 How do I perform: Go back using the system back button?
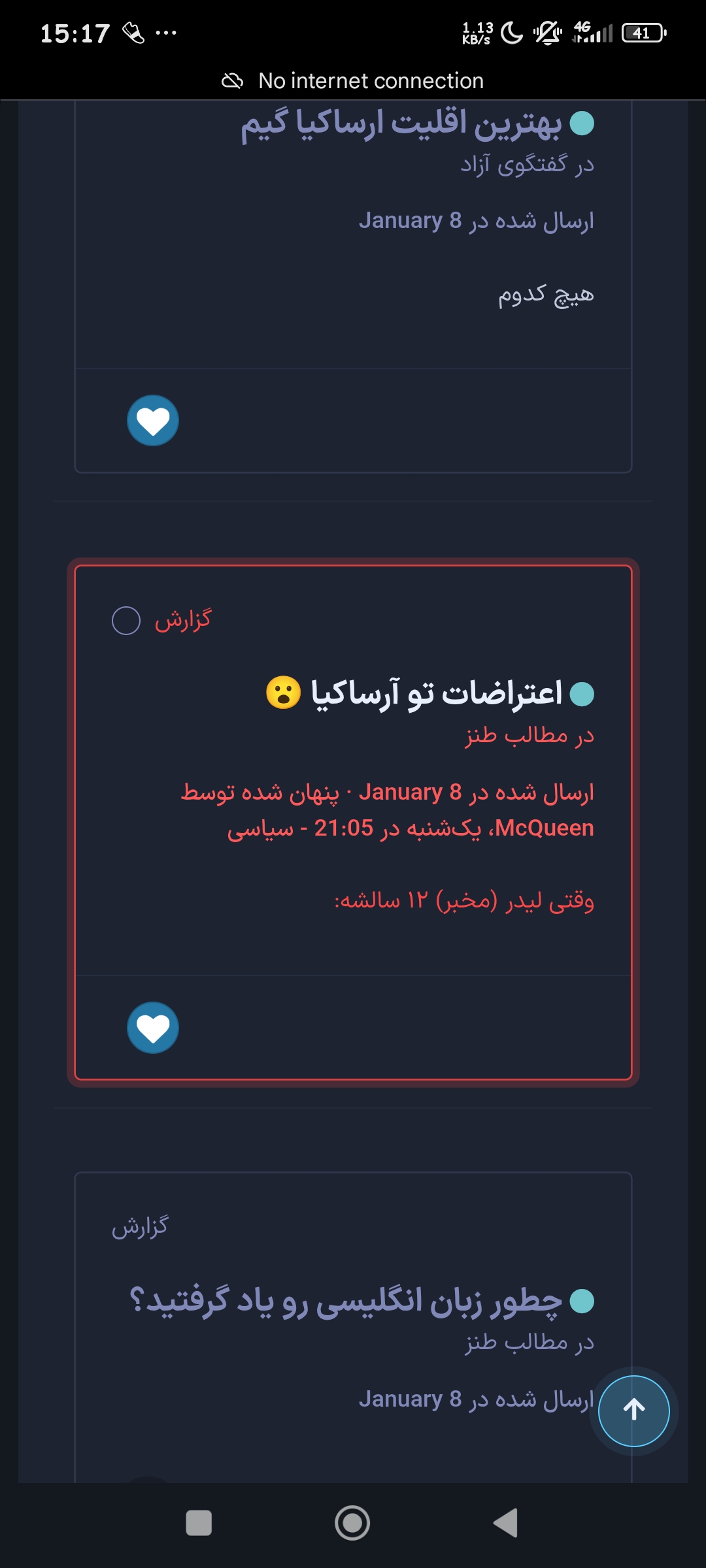coord(505,1523)
